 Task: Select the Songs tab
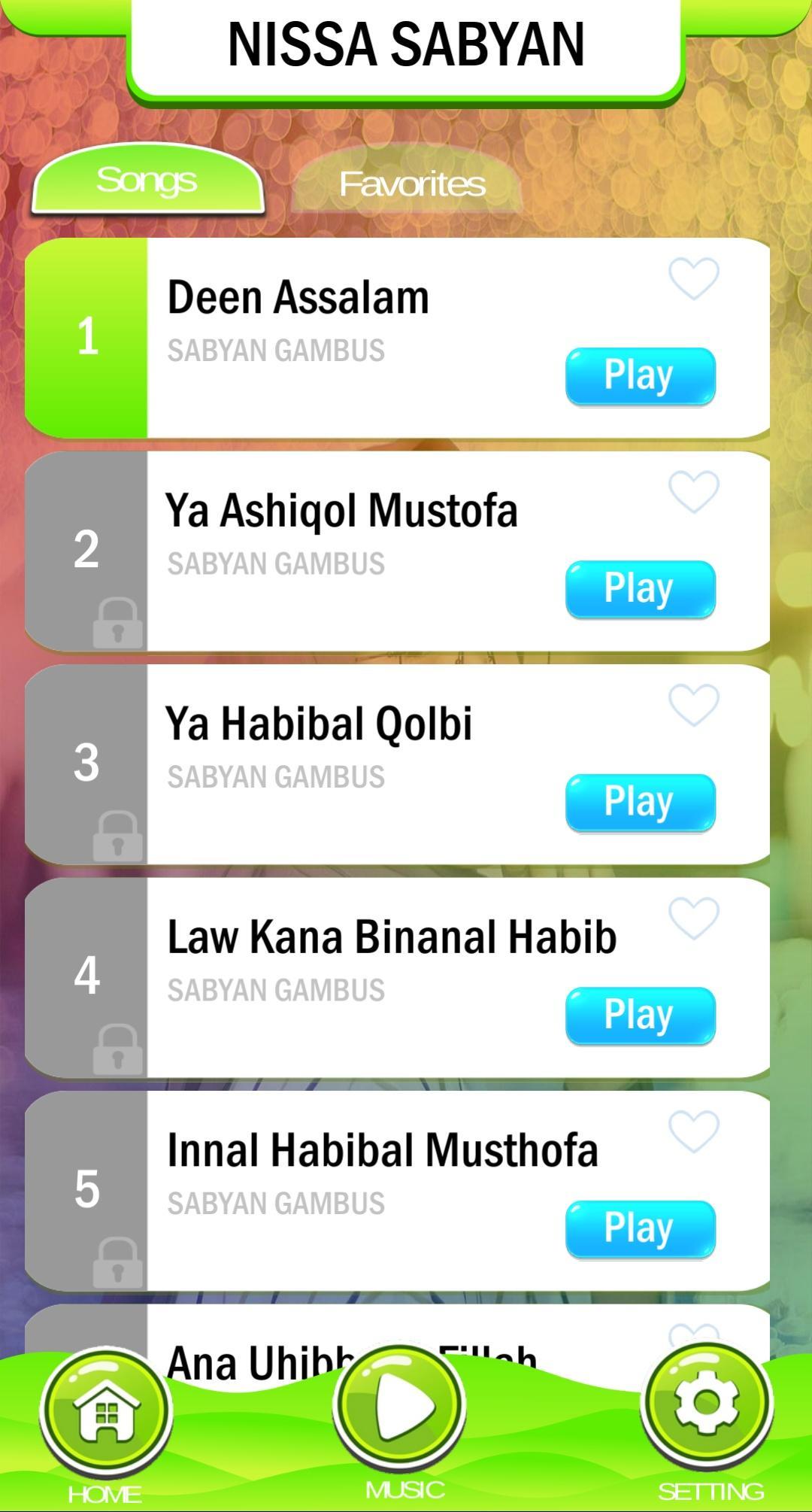(x=147, y=181)
